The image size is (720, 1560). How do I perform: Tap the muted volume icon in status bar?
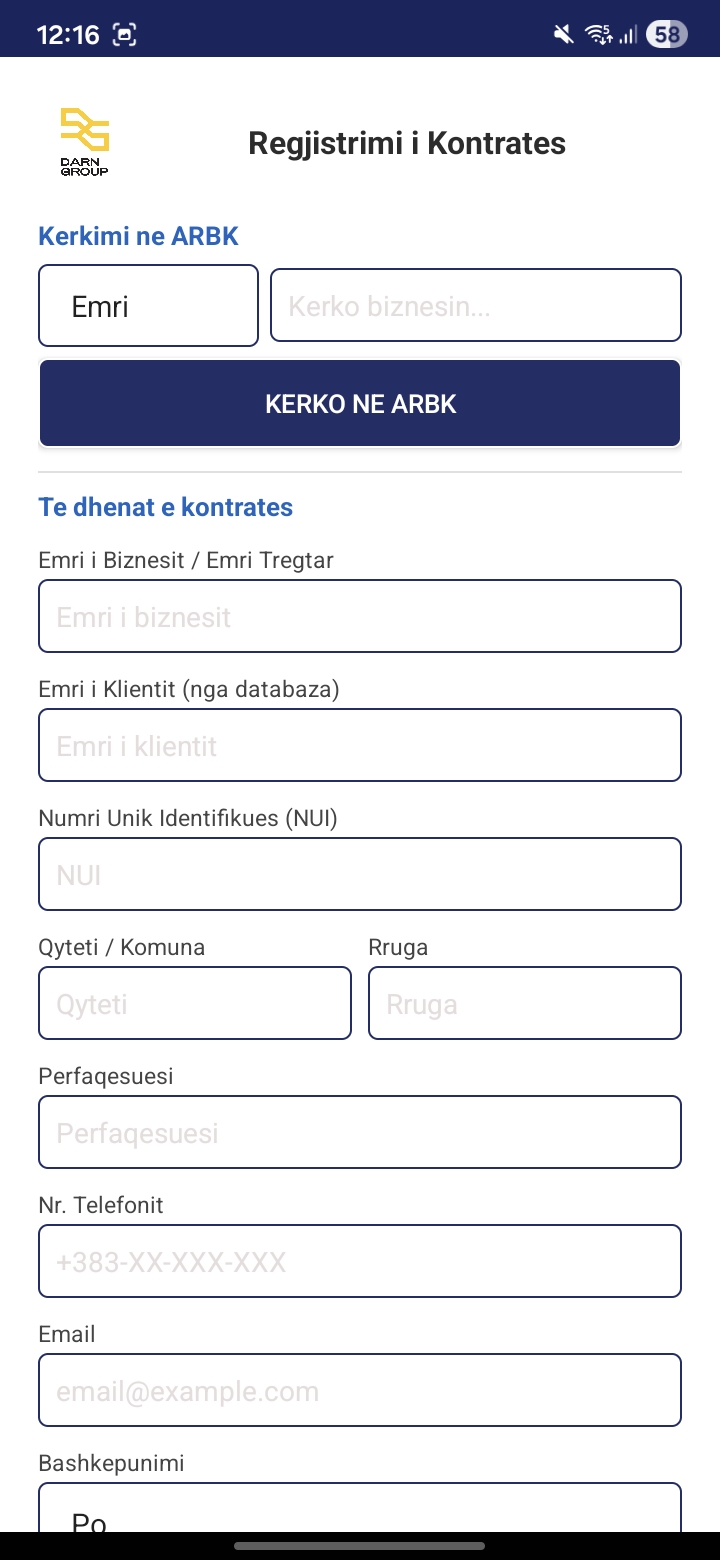pyautogui.click(x=562, y=33)
